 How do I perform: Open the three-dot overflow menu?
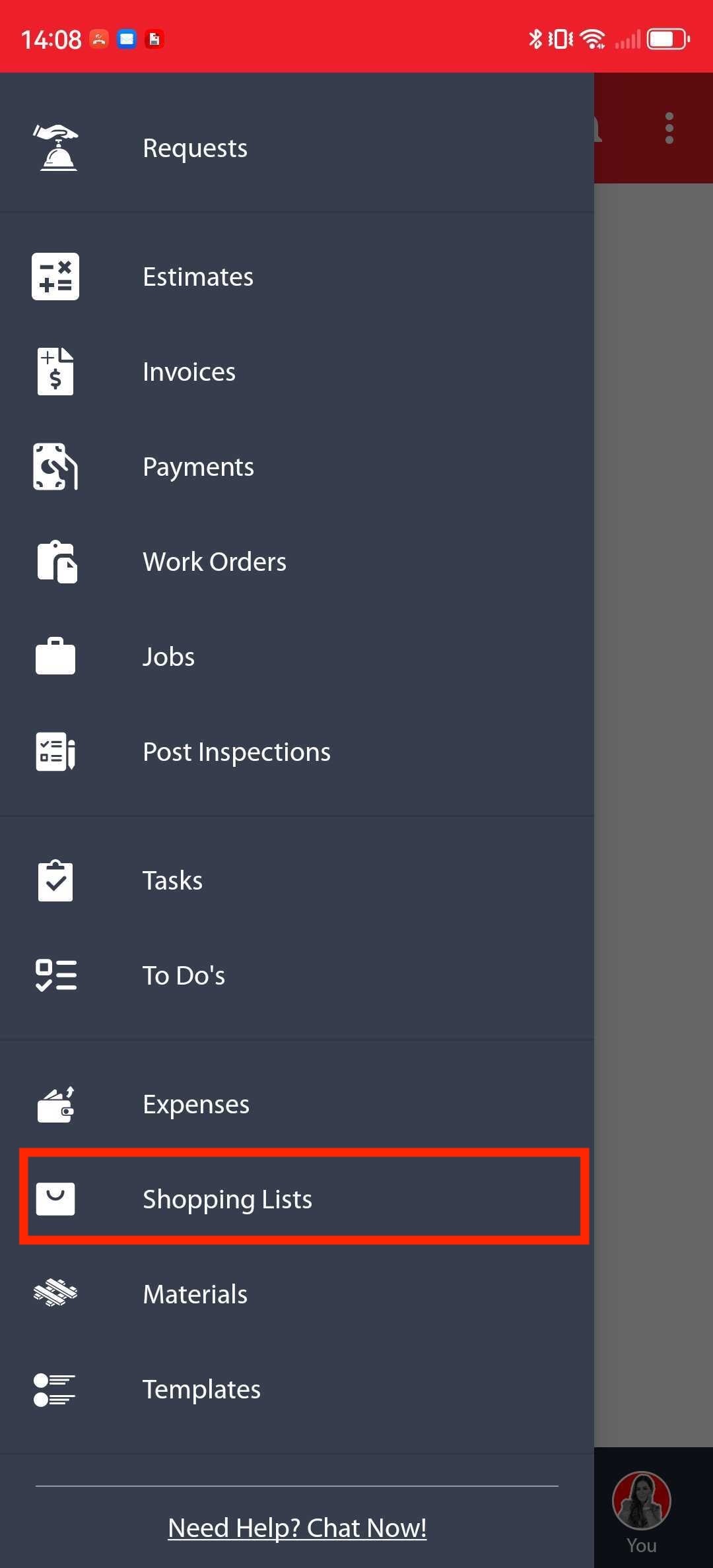click(669, 128)
